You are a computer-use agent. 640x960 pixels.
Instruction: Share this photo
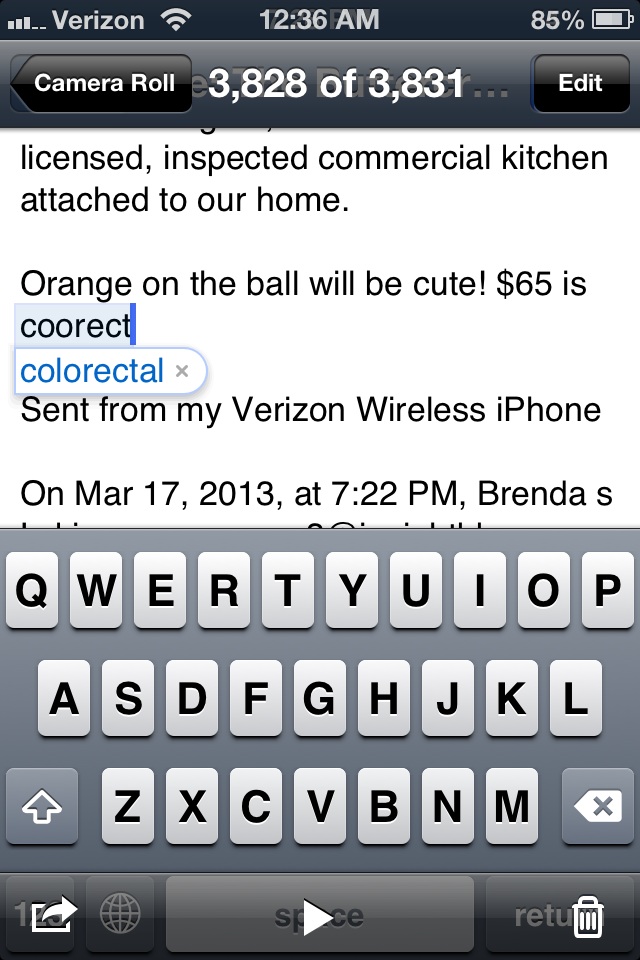coord(54,914)
